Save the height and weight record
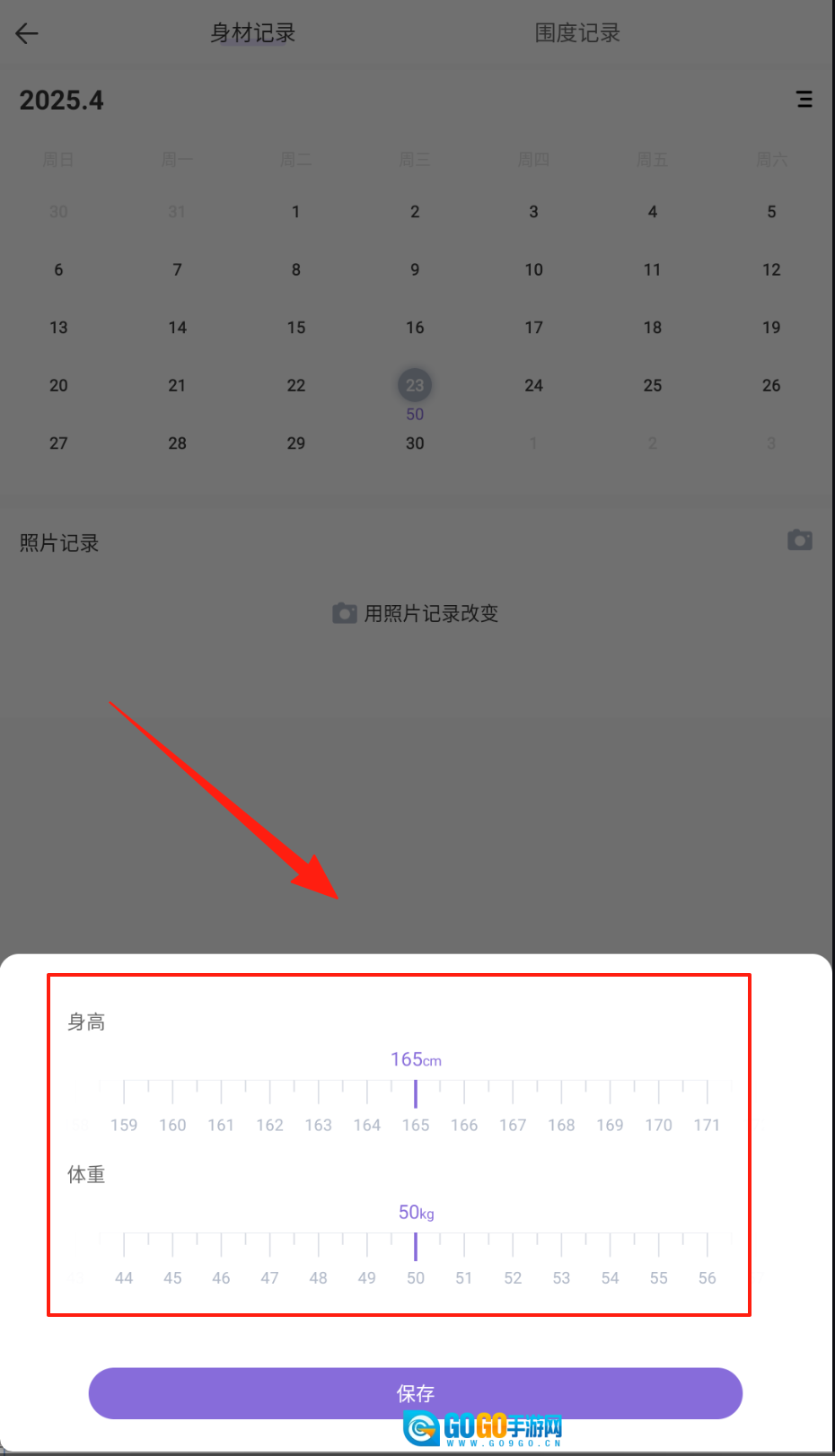835x1456 pixels. point(415,1392)
